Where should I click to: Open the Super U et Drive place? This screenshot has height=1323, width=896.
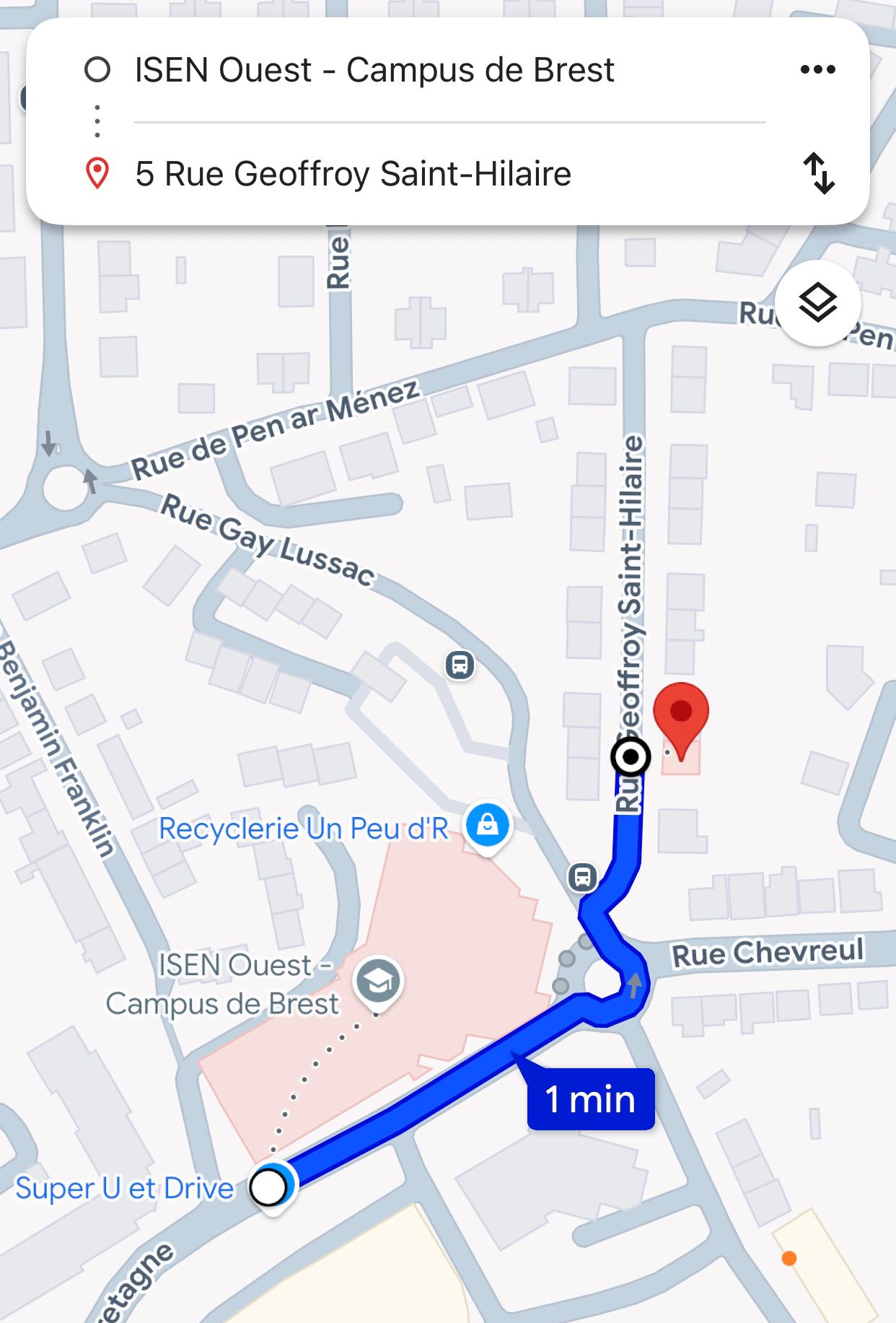pyautogui.click(x=125, y=1188)
